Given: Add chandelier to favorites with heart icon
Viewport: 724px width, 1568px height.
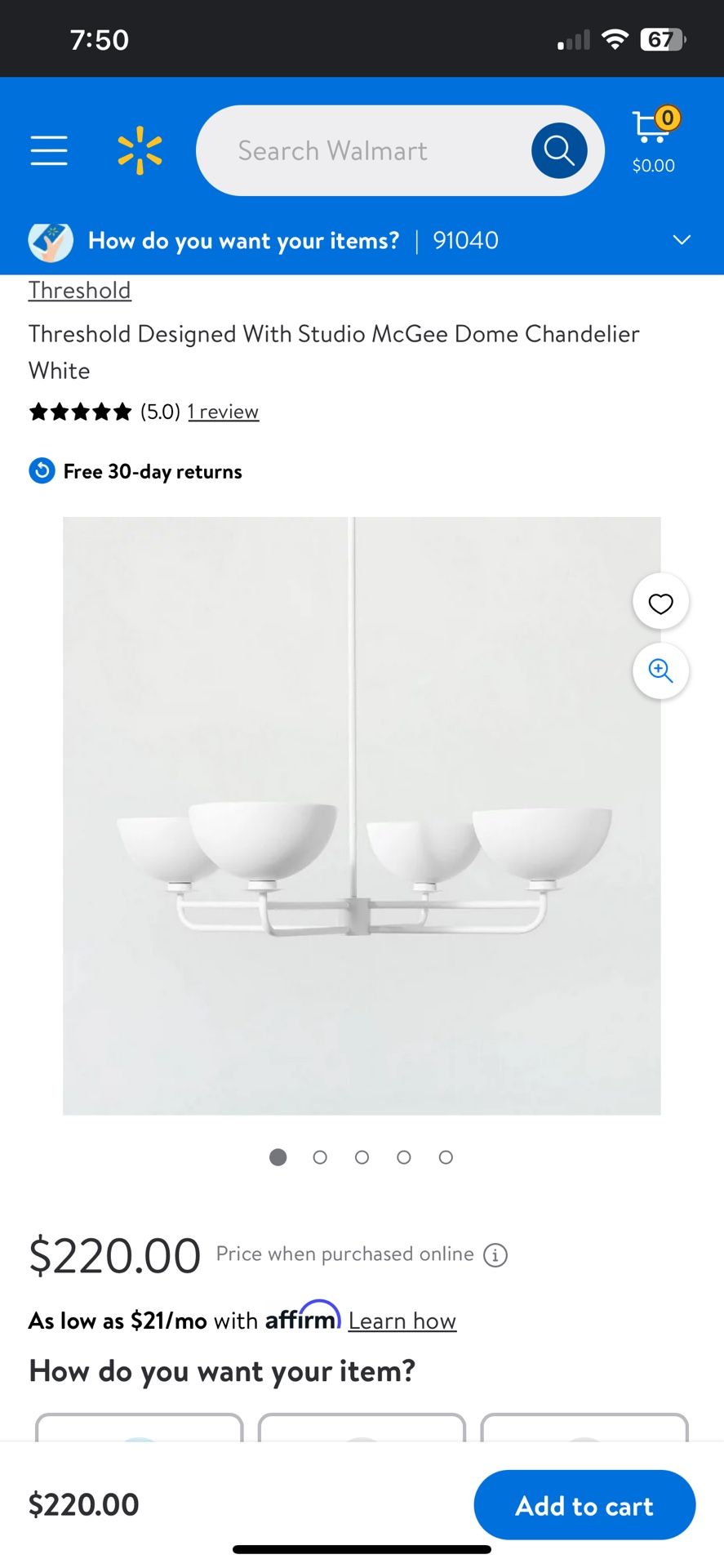Looking at the screenshot, I should (x=660, y=603).
